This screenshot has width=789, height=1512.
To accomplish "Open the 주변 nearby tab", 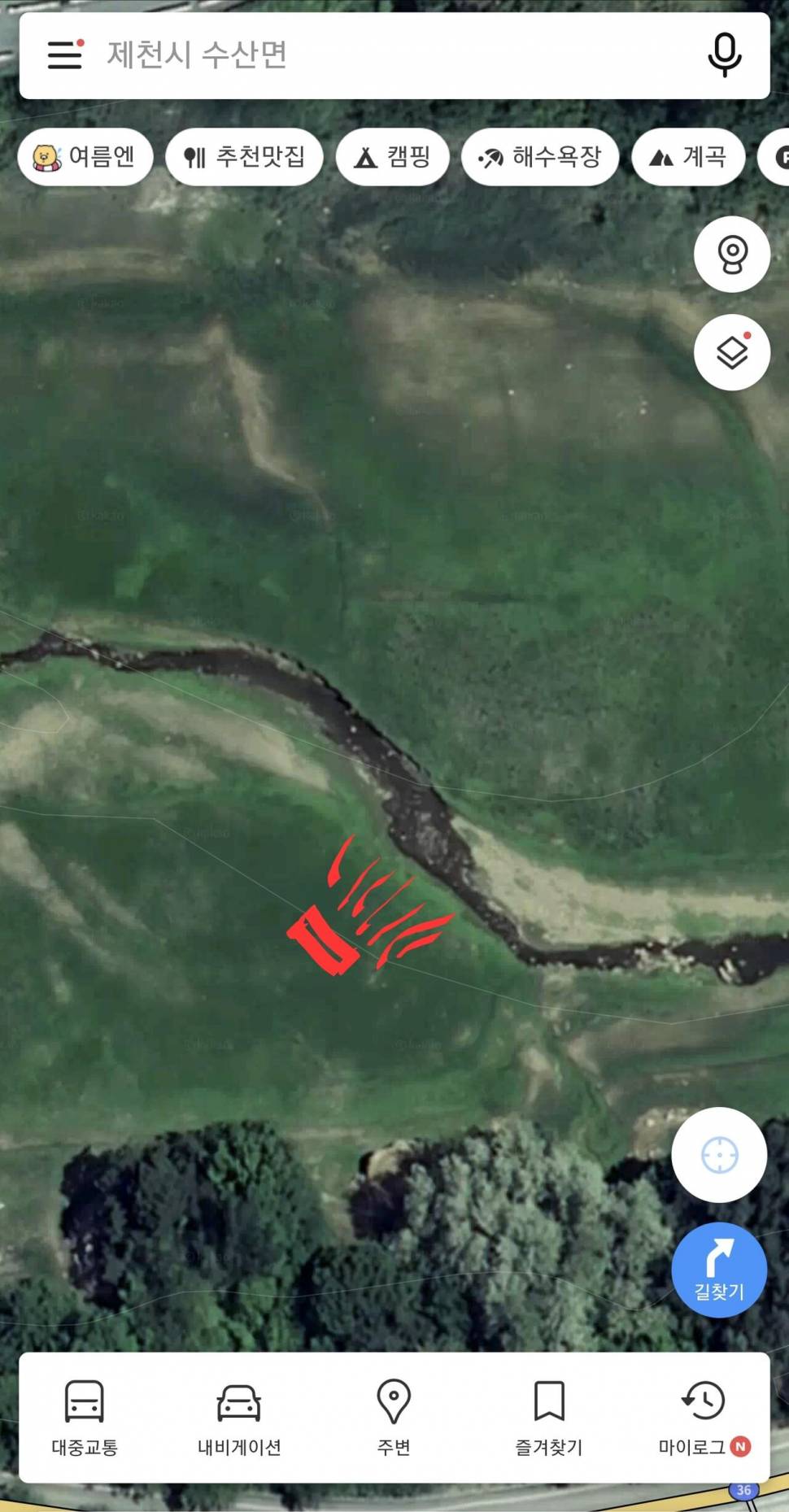I will coord(394,1418).
